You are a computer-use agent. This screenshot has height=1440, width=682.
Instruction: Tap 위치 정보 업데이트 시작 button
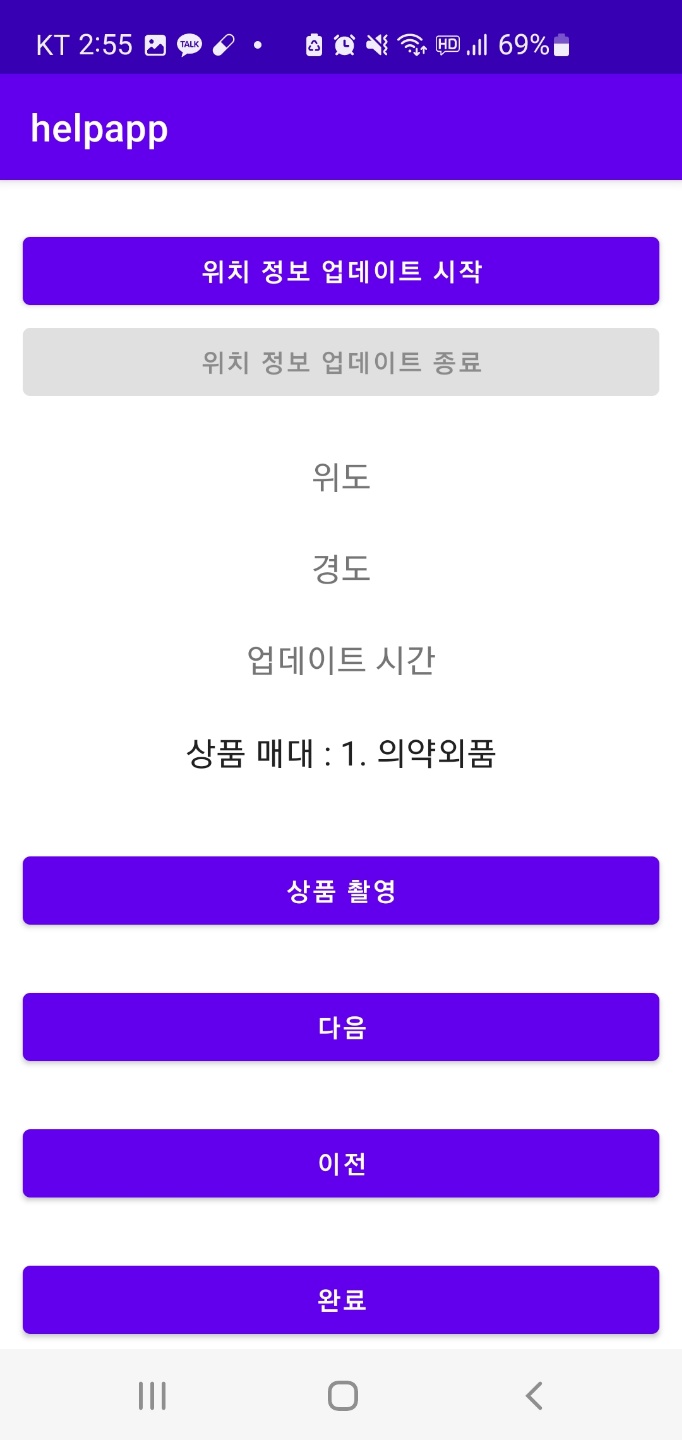click(341, 271)
